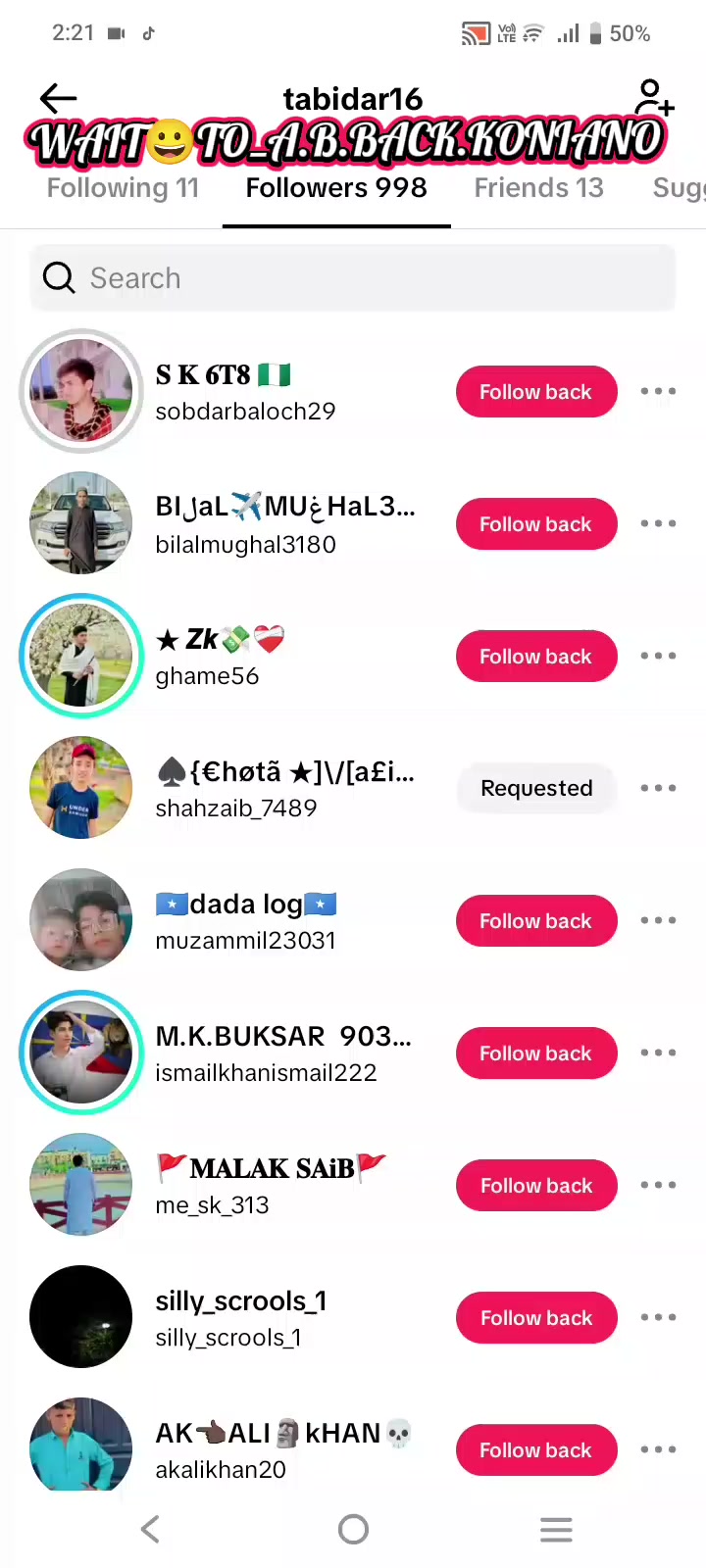Open more options for silly_scrools_1

click(x=658, y=1318)
